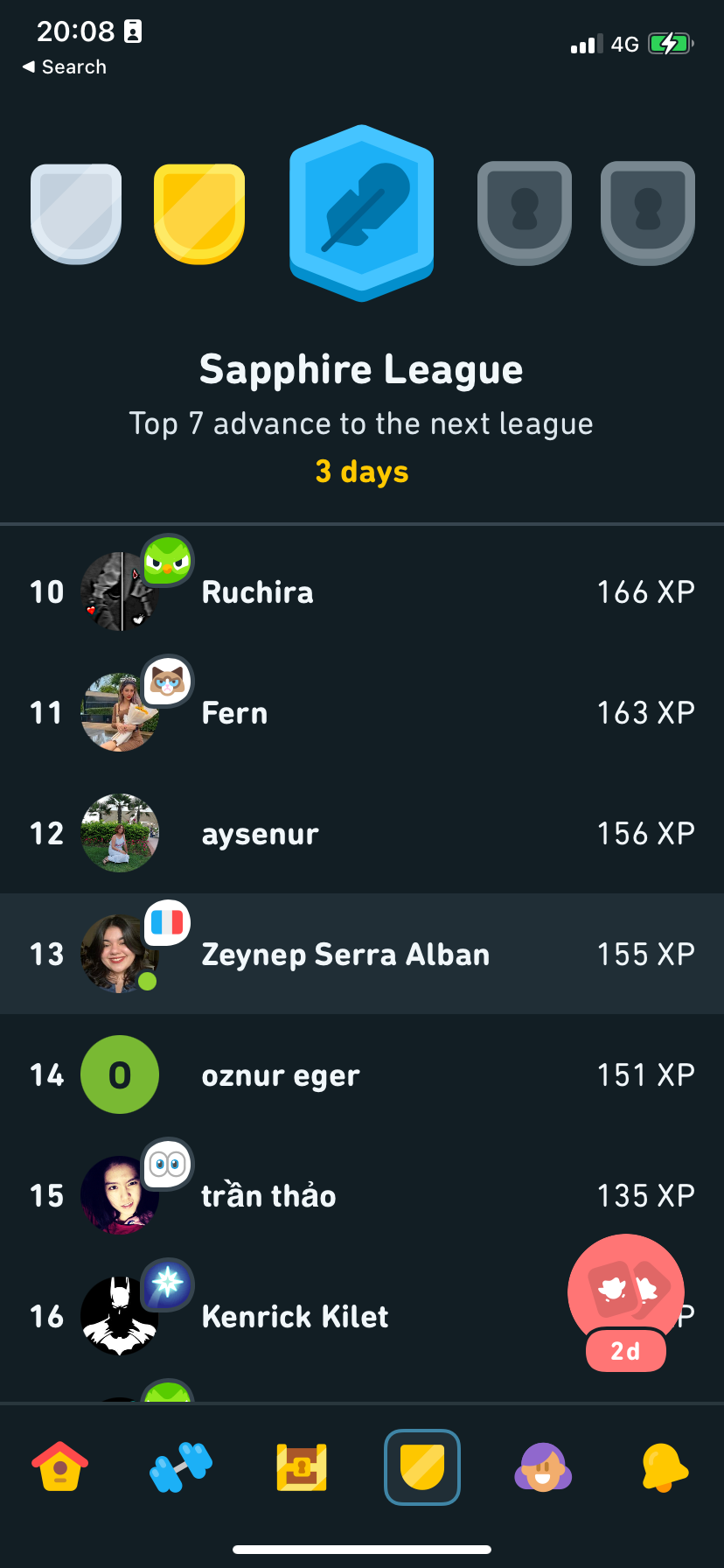The width and height of the screenshot is (724, 1568).
Task: Open Ruchira's profile from the leaderboard
Action: (x=257, y=591)
